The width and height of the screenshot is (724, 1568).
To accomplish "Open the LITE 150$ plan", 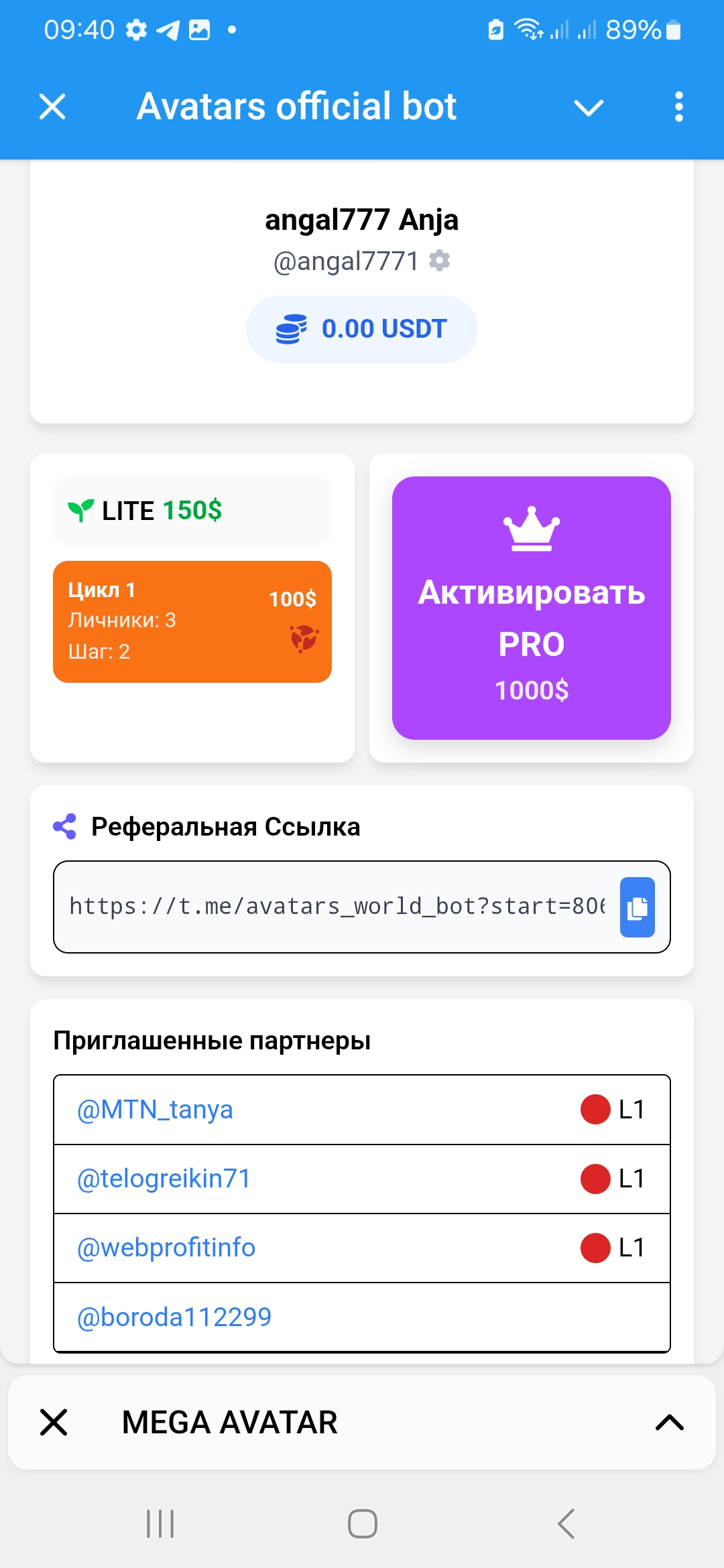I will [x=192, y=511].
